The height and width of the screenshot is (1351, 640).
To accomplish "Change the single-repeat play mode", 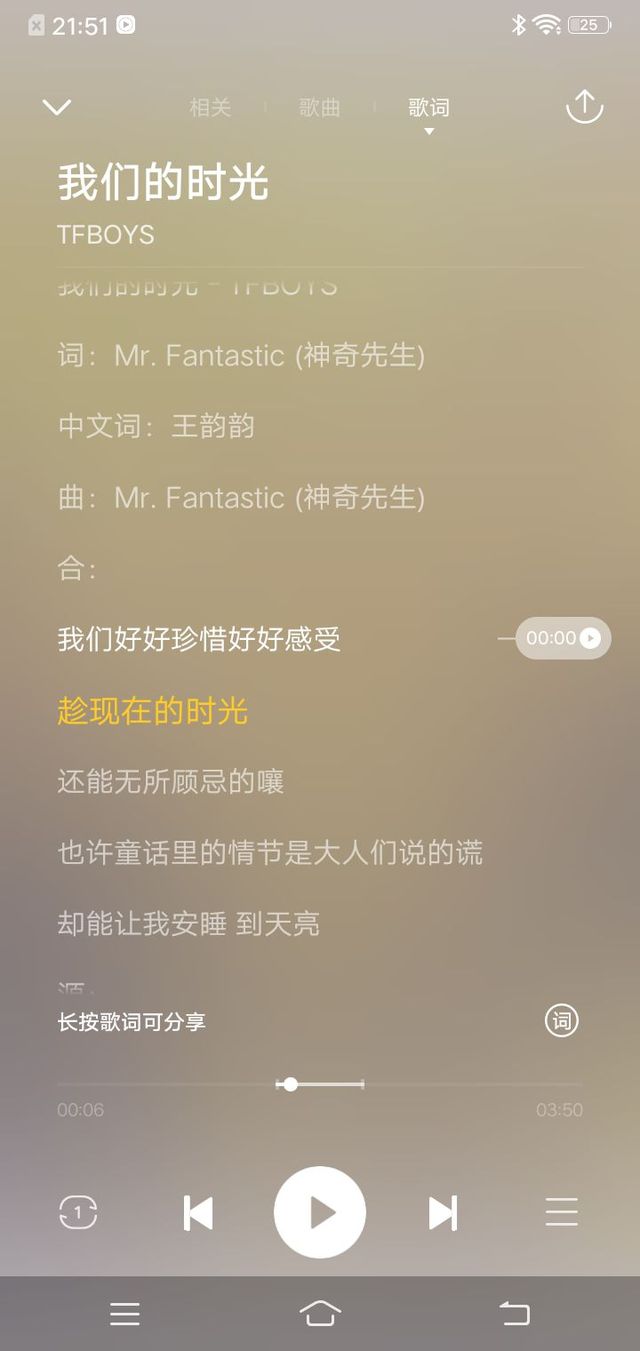I will coord(78,1213).
